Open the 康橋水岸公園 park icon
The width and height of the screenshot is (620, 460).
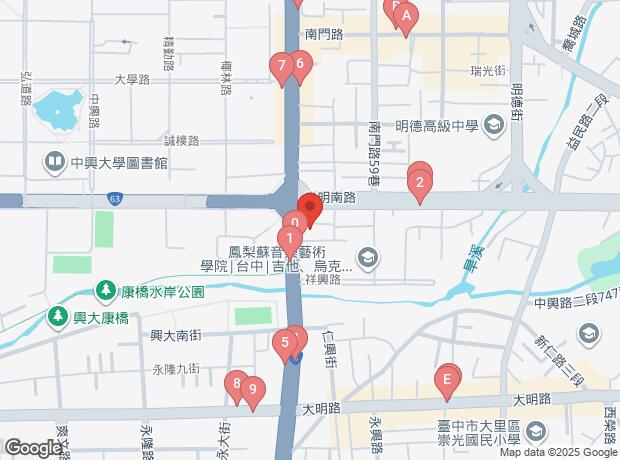(105, 291)
